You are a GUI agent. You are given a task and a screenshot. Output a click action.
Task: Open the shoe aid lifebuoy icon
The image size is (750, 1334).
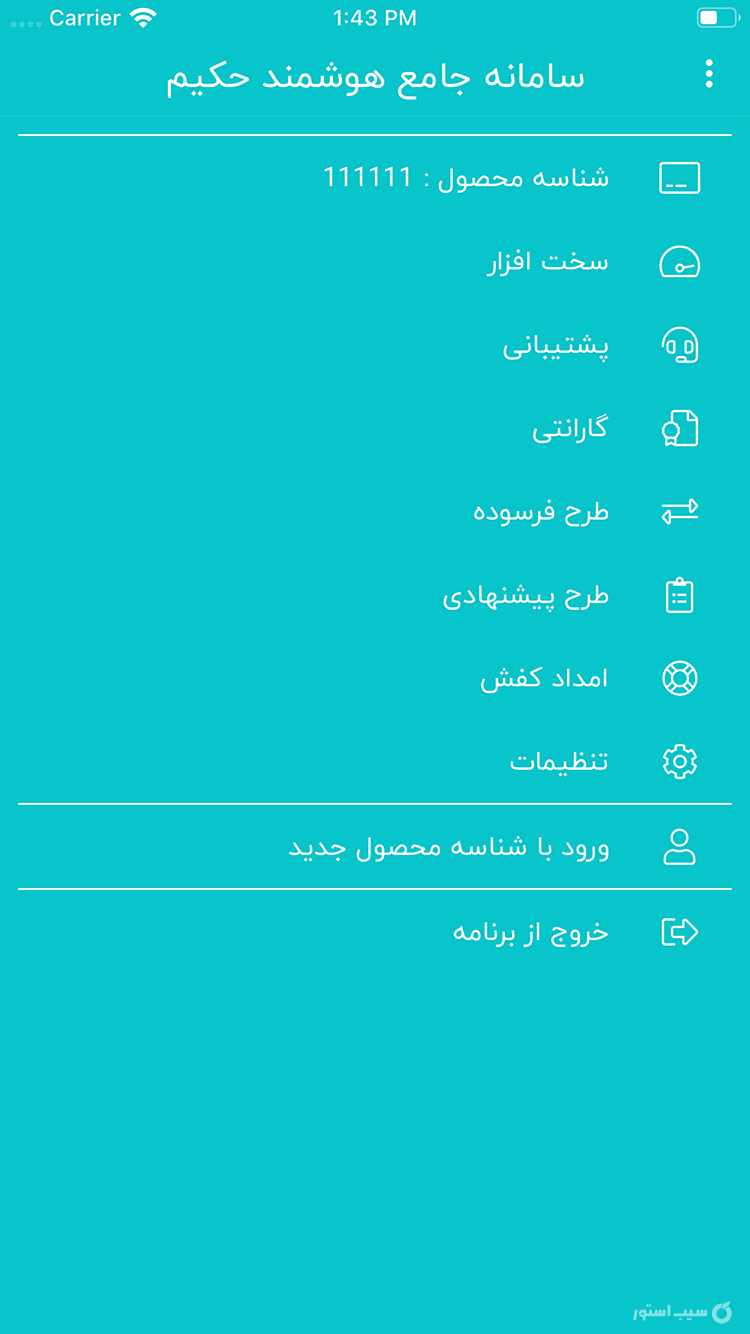coord(679,678)
